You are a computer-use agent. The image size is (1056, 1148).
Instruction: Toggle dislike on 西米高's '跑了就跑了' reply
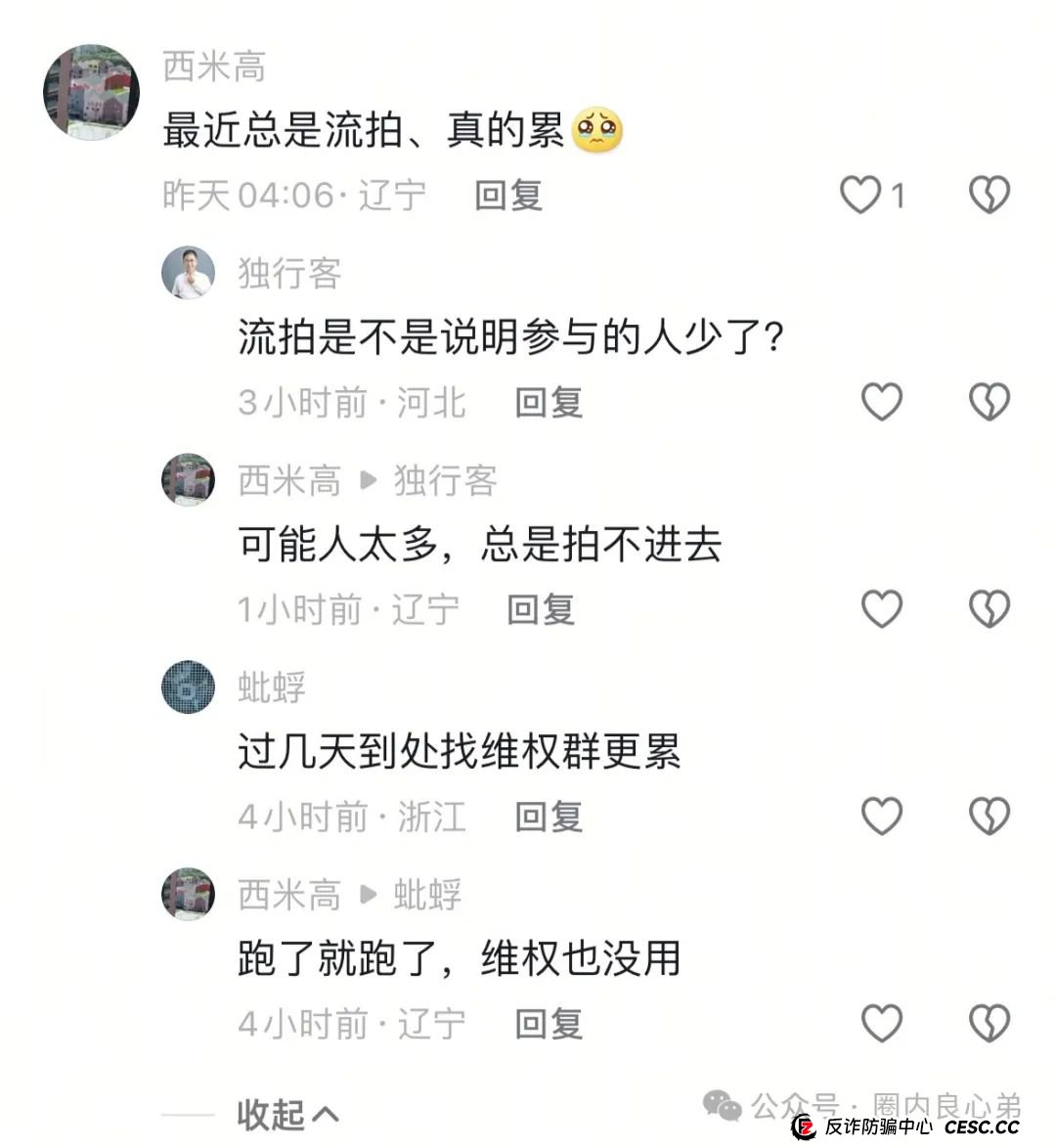990,1022
